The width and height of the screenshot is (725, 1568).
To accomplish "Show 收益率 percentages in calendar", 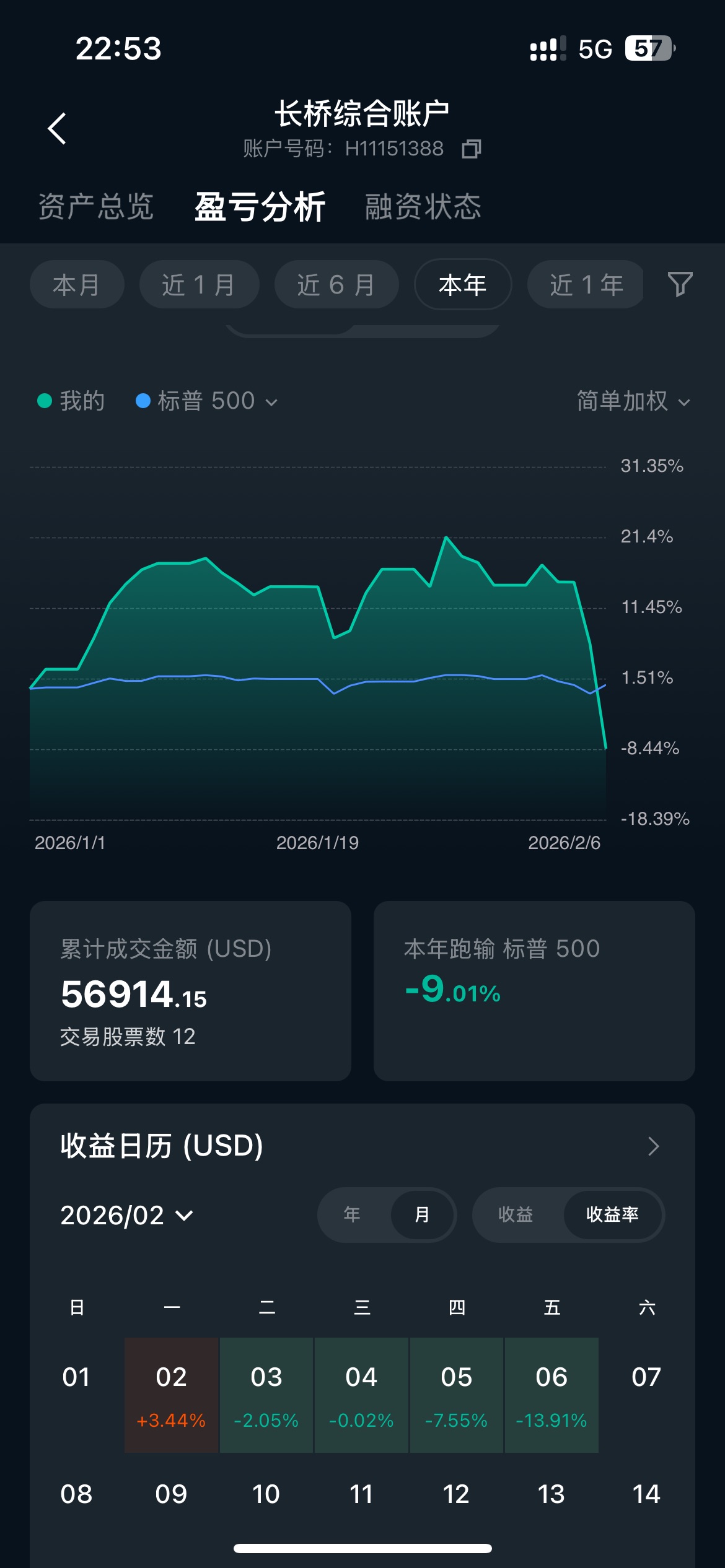I will click(x=612, y=1214).
